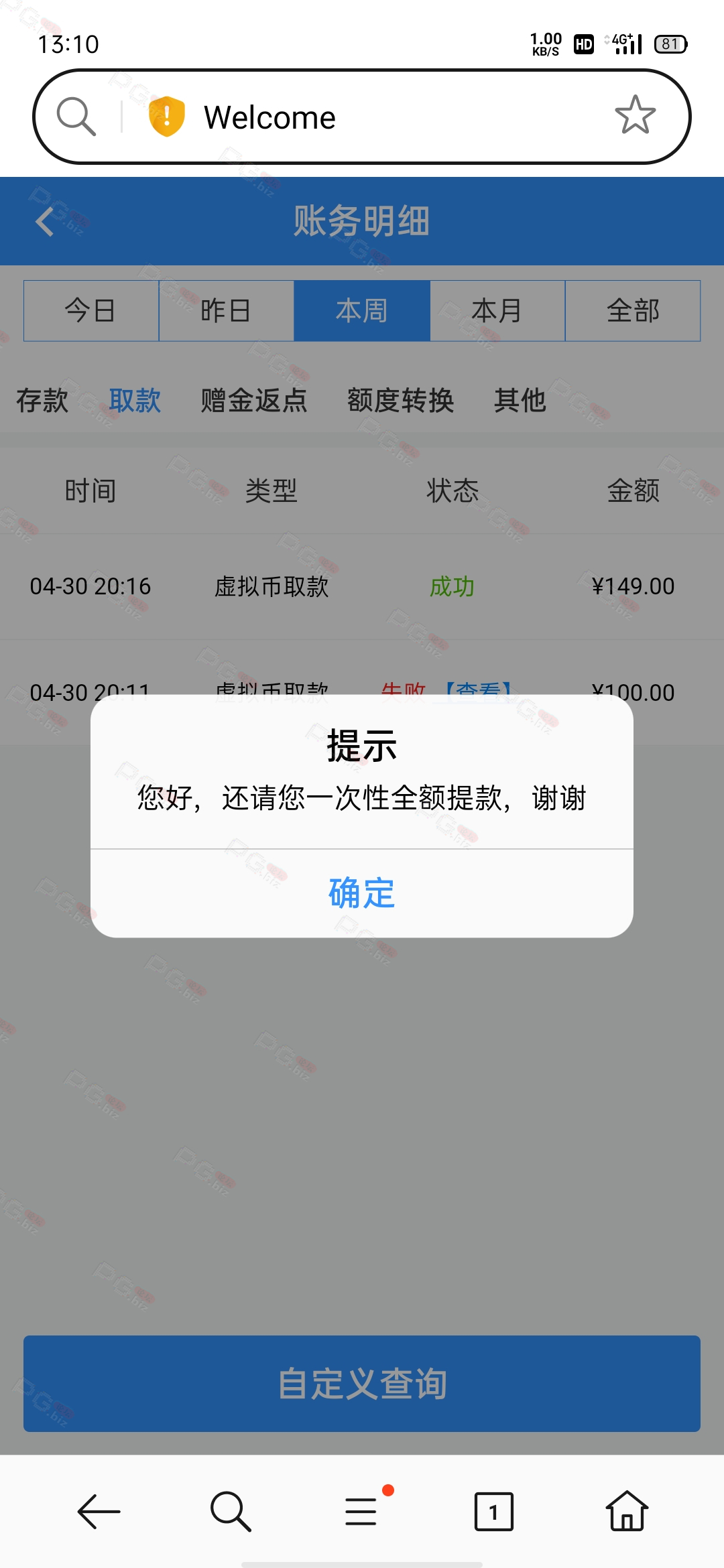
Task: Open the 存款 category
Action: pos(42,401)
